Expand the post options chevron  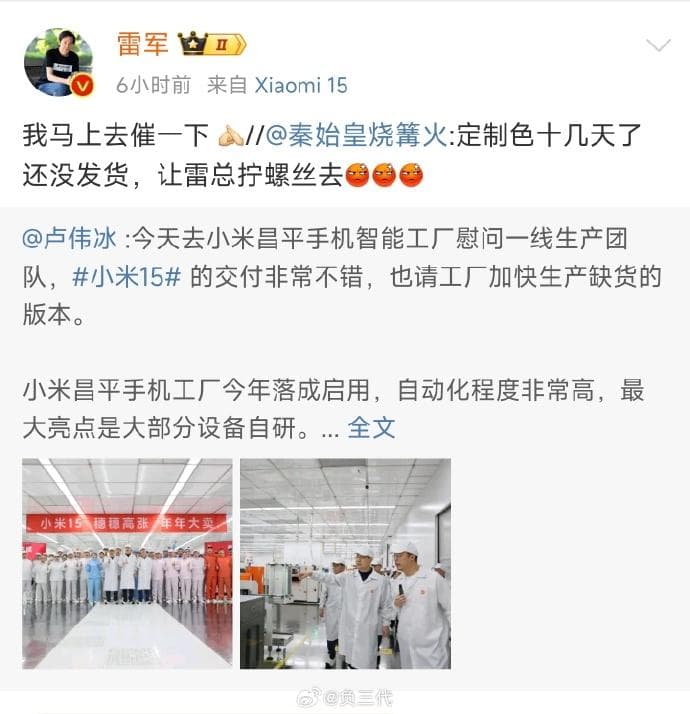[658, 45]
